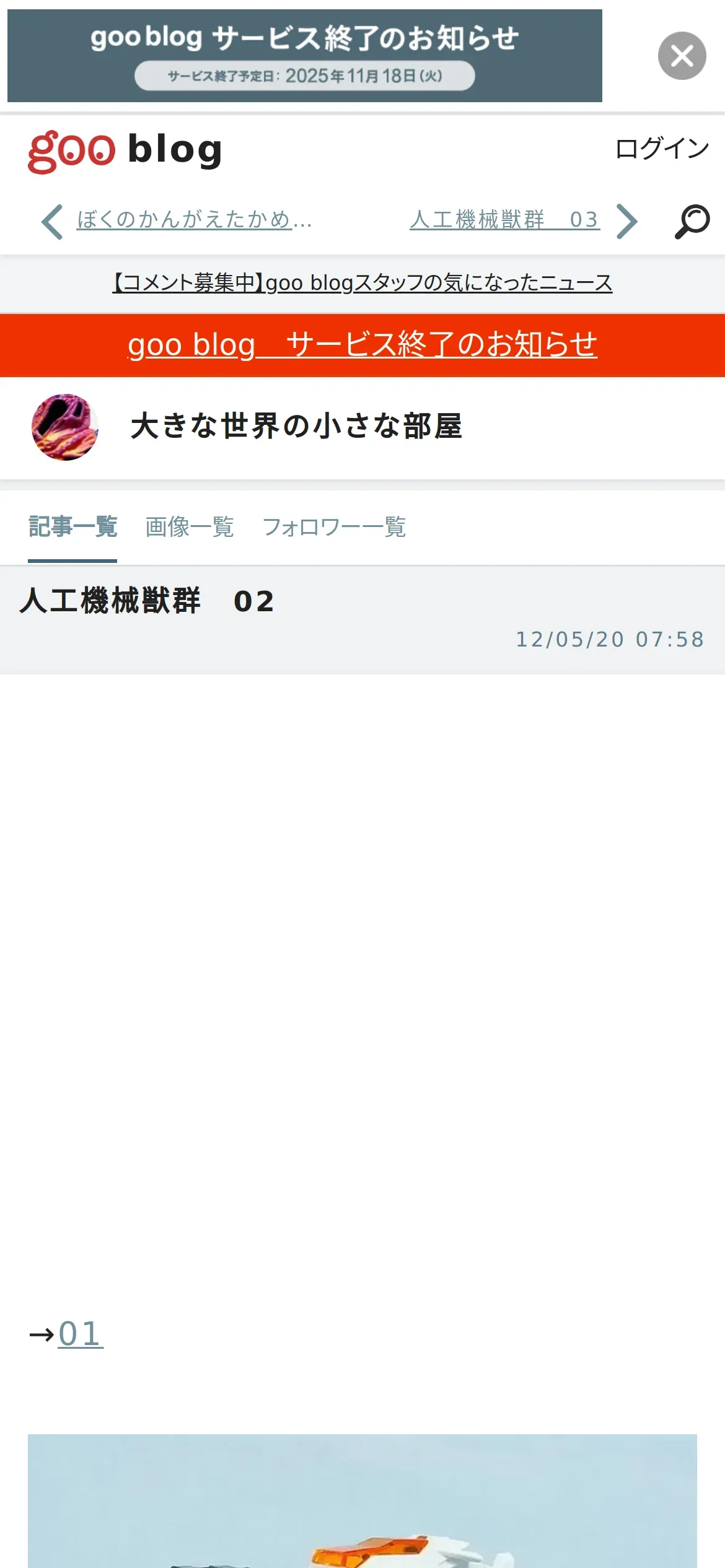Open the article photo at the bottom
725x1568 pixels.
click(362, 1501)
